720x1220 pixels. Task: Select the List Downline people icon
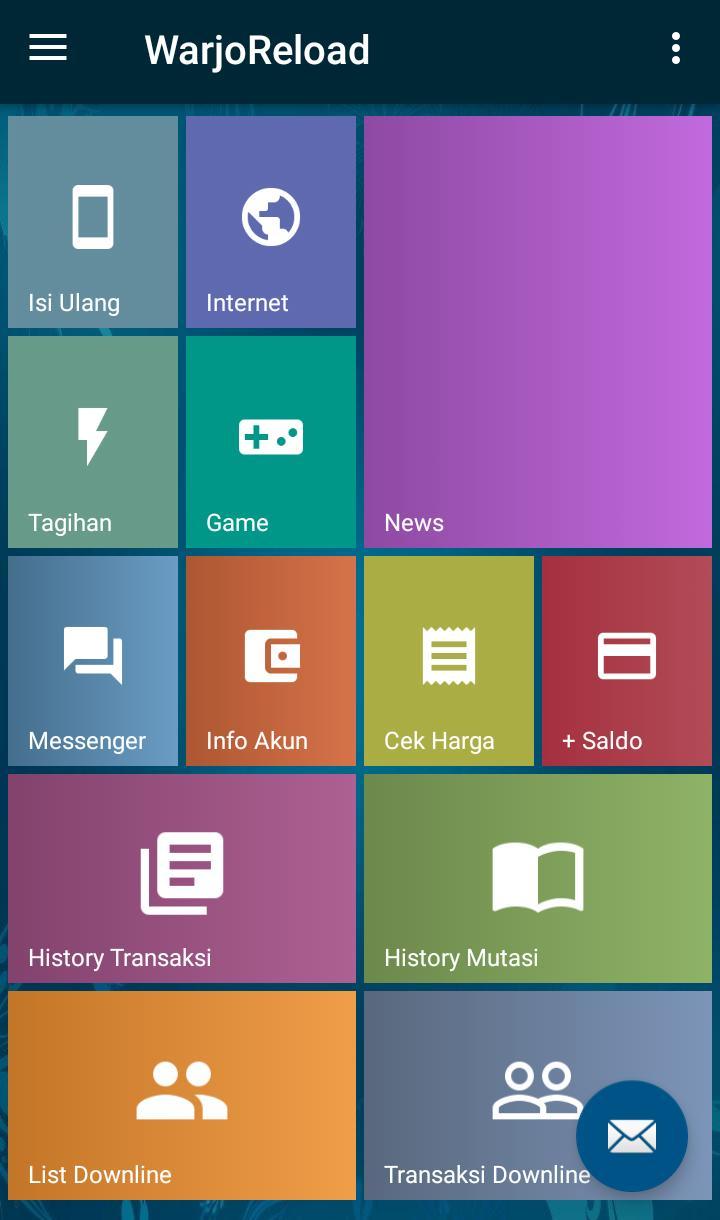tap(182, 1090)
